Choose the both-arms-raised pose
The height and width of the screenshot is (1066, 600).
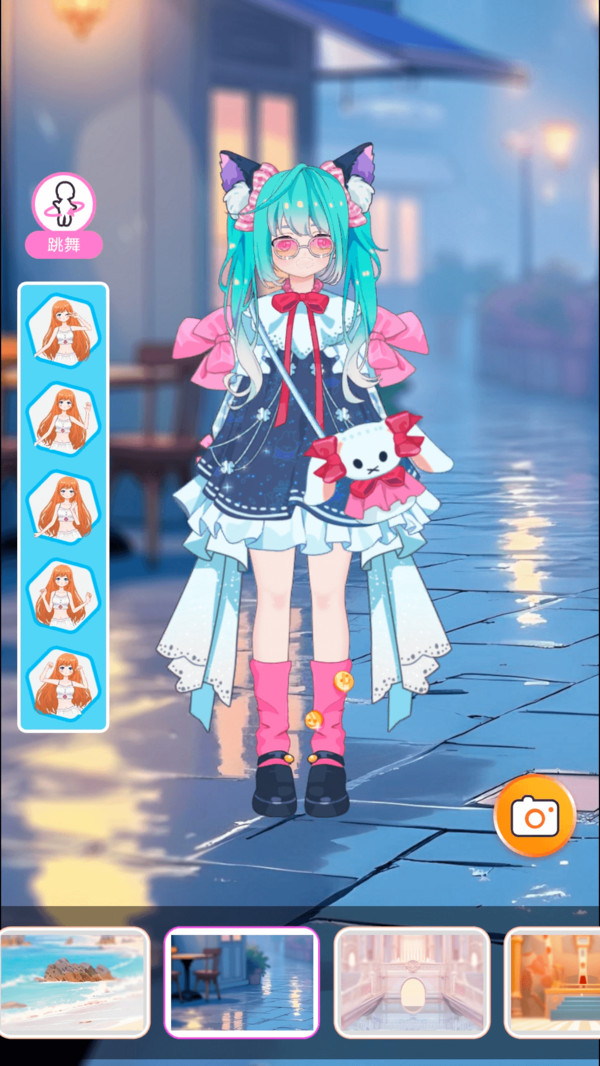(63, 682)
